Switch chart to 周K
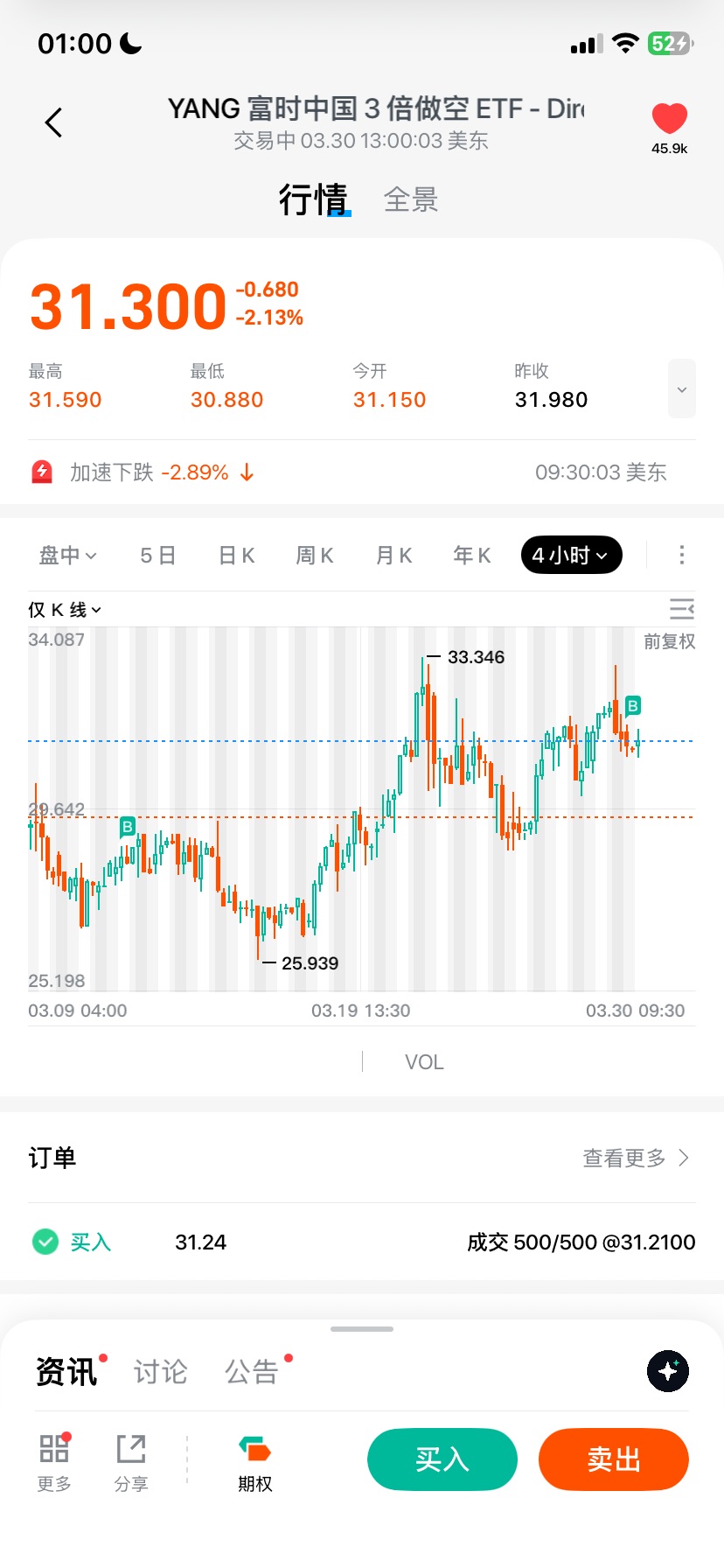The image size is (724, 1568). tap(315, 556)
